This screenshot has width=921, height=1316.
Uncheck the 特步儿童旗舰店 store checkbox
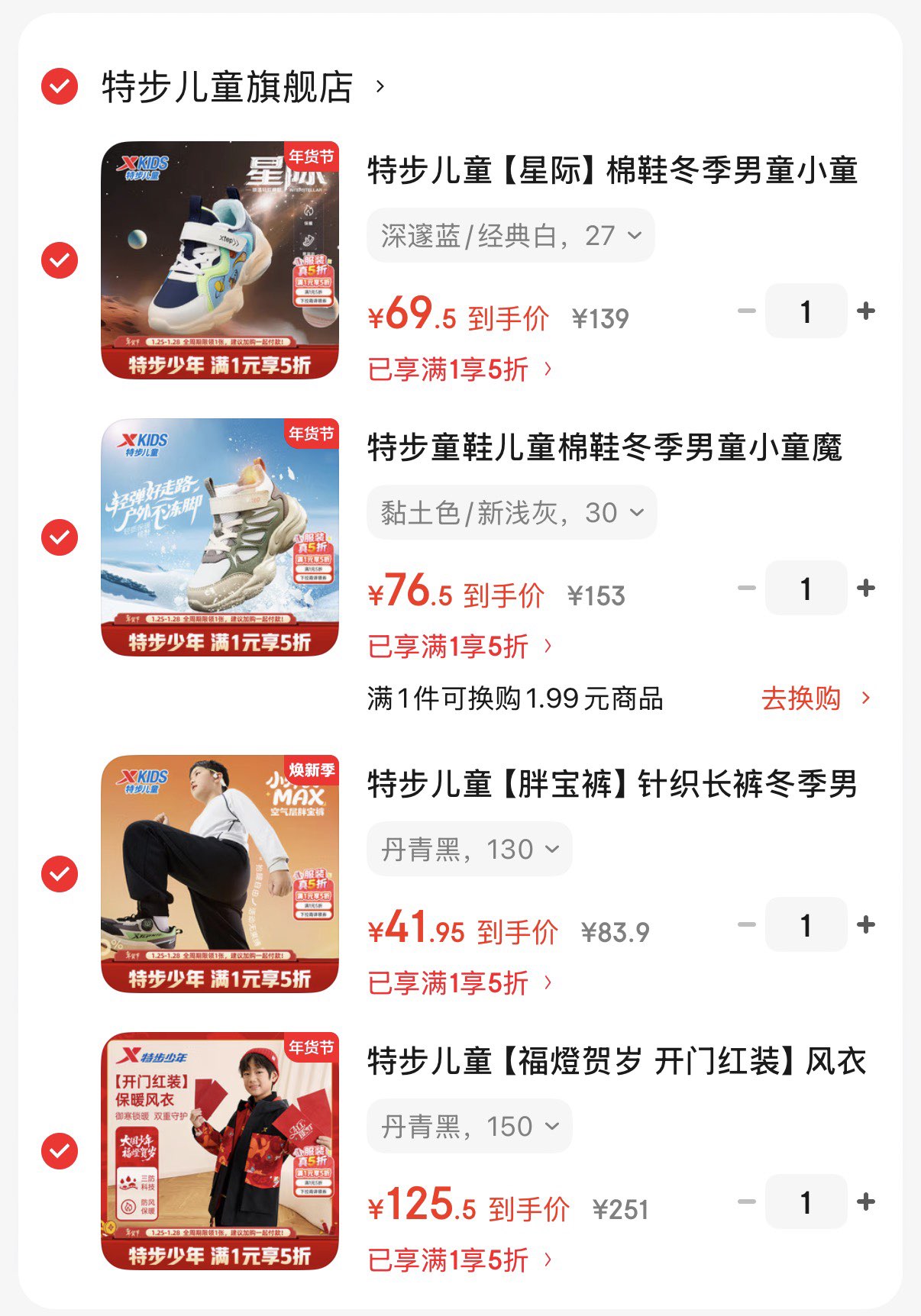pyautogui.click(x=60, y=86)
